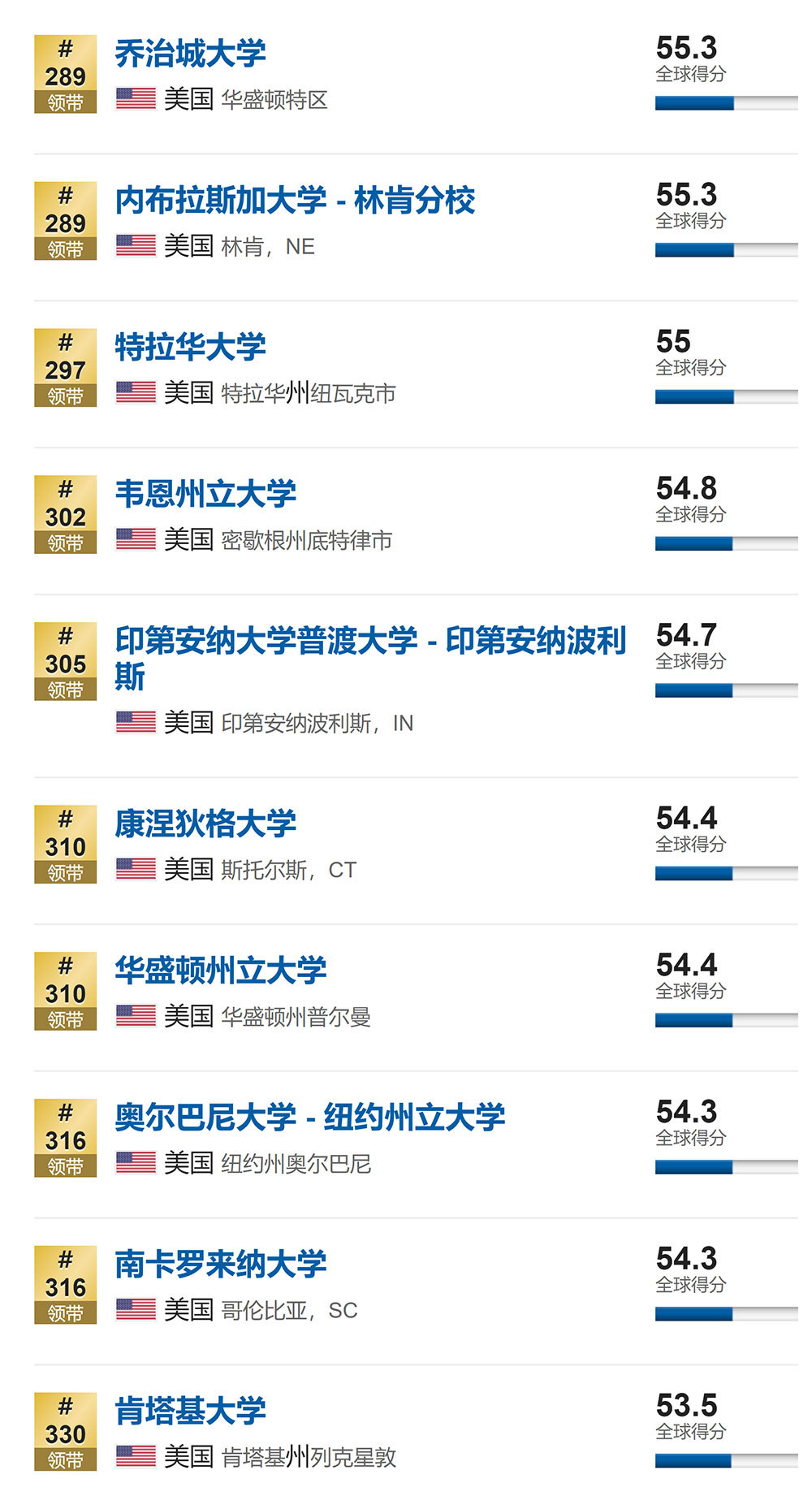
Task: View the 特拉华大学 details
Action: click(x=190, y=348)
